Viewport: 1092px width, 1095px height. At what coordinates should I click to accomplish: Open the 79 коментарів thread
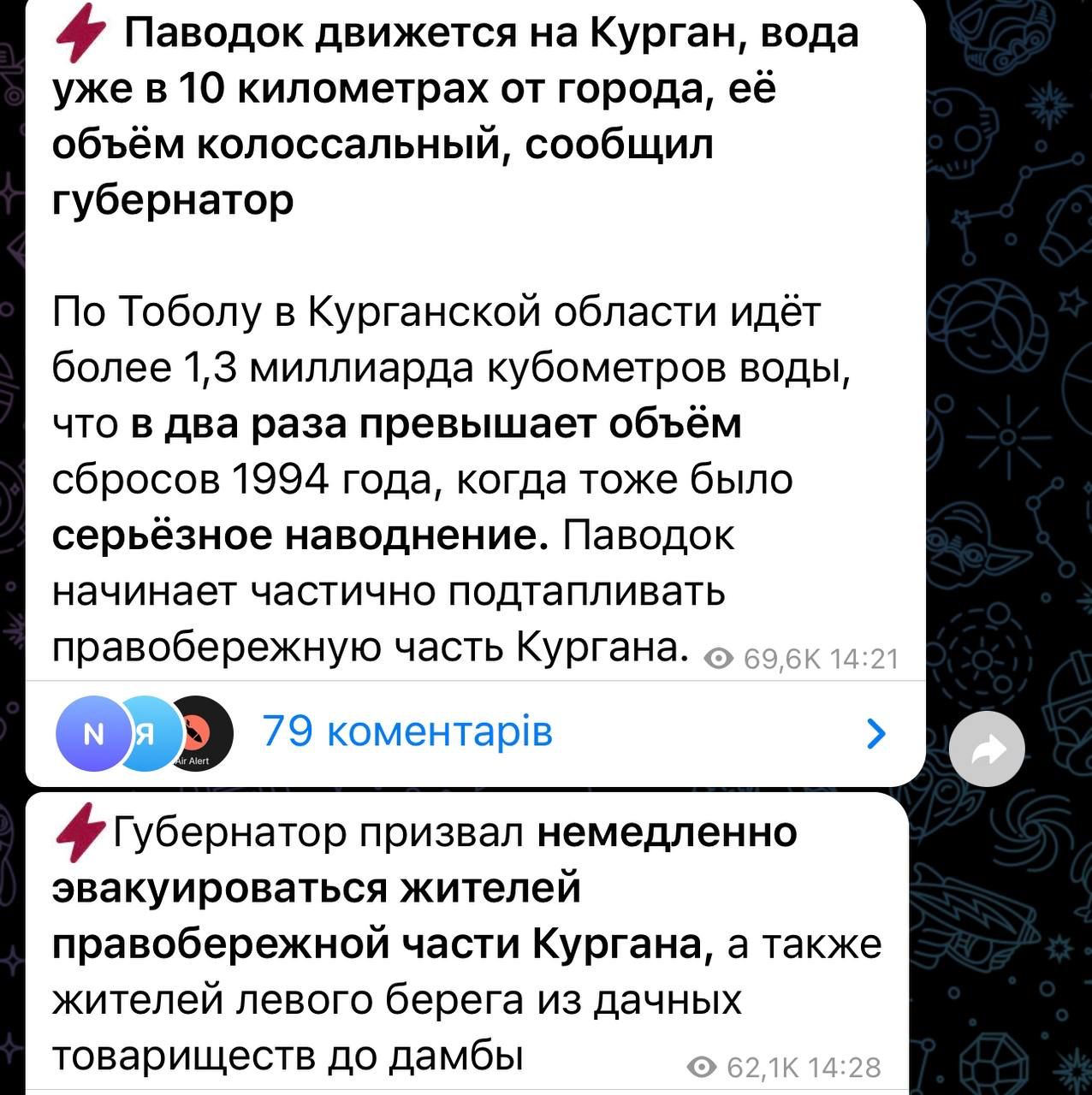(x=407, y=732)
